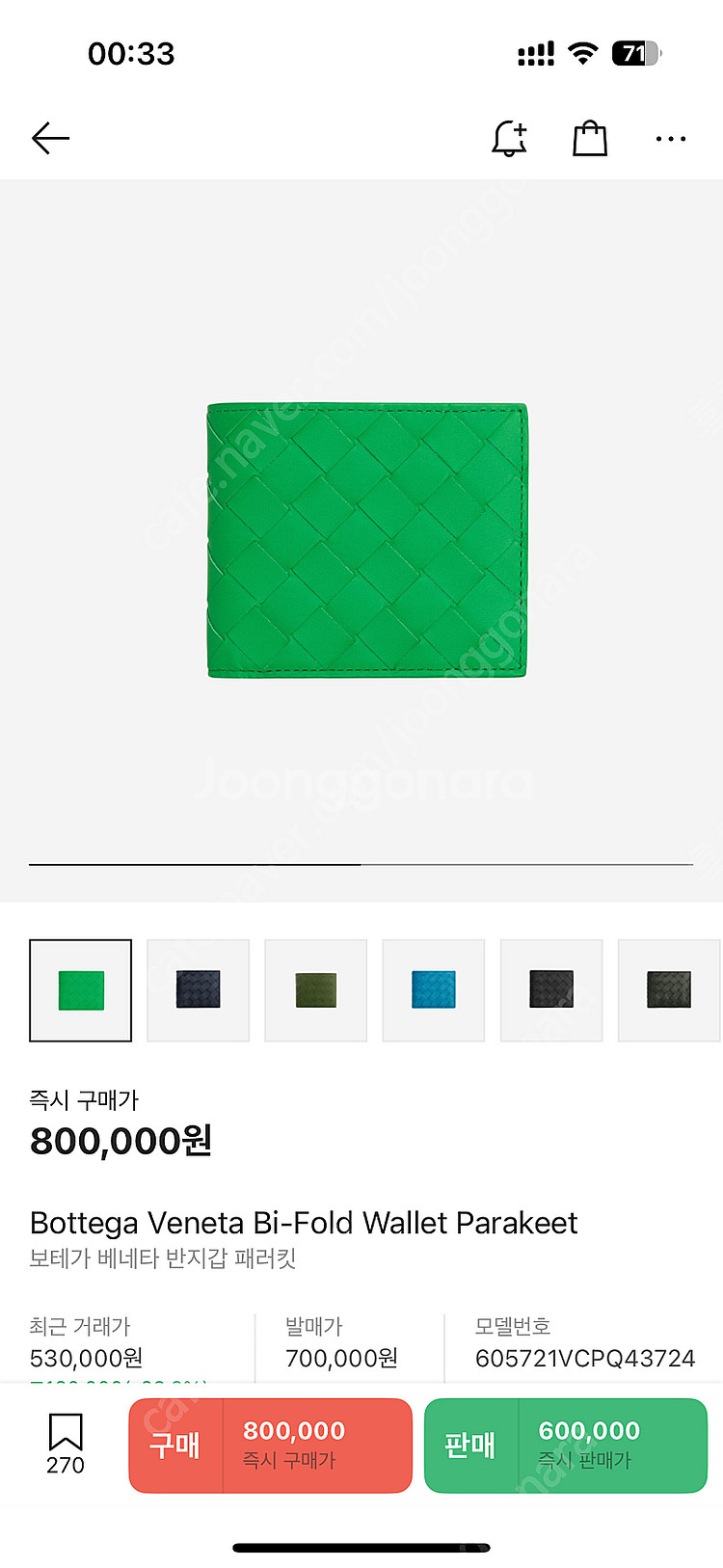
Task: Open the three-dot overflow menu
Action: (670, 139)
